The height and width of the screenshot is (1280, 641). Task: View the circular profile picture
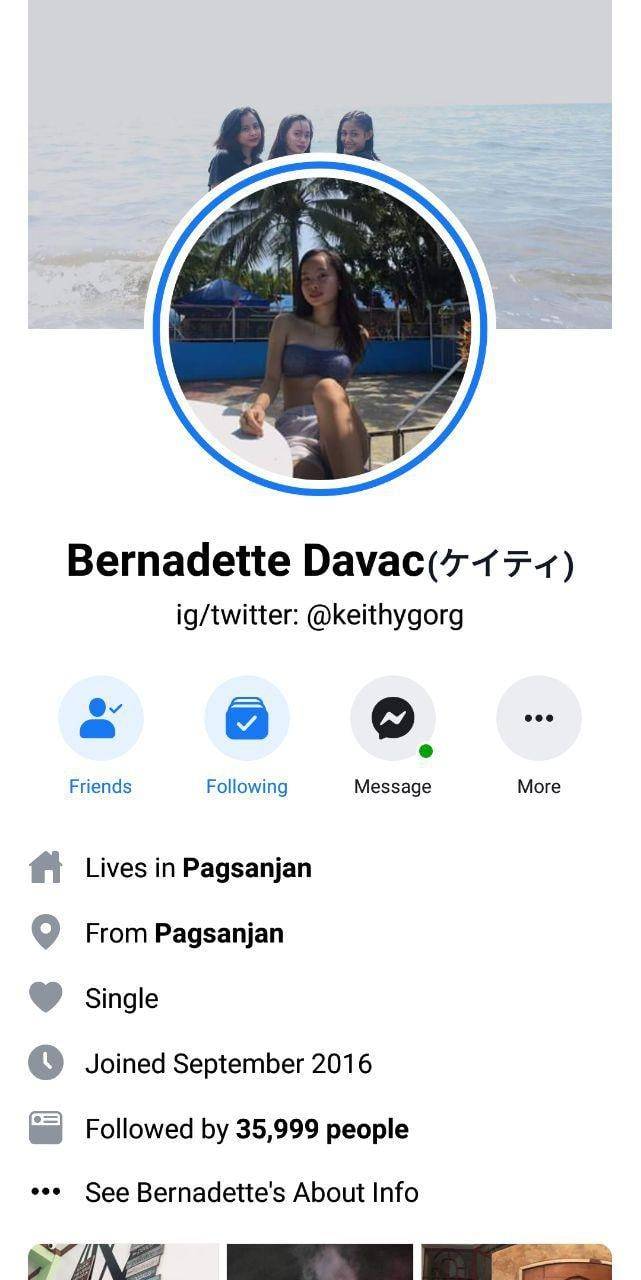(x=320, y=330)
